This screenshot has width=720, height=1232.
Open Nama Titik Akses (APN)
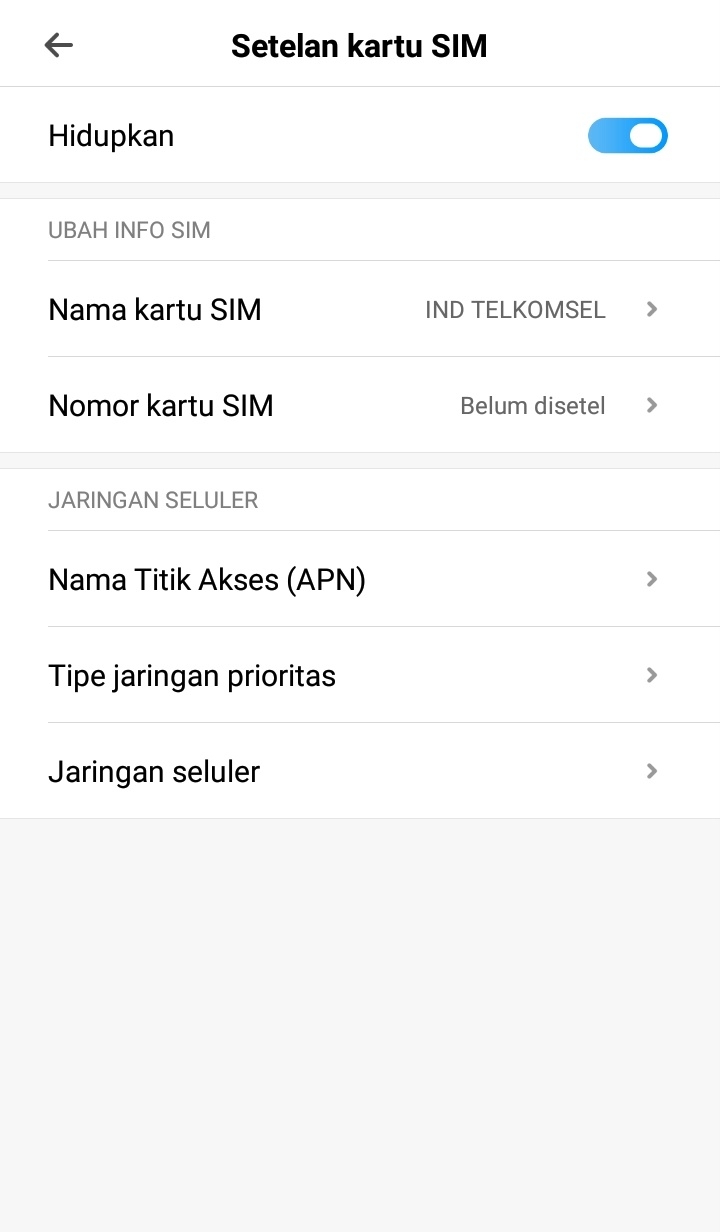coord(360,580)
